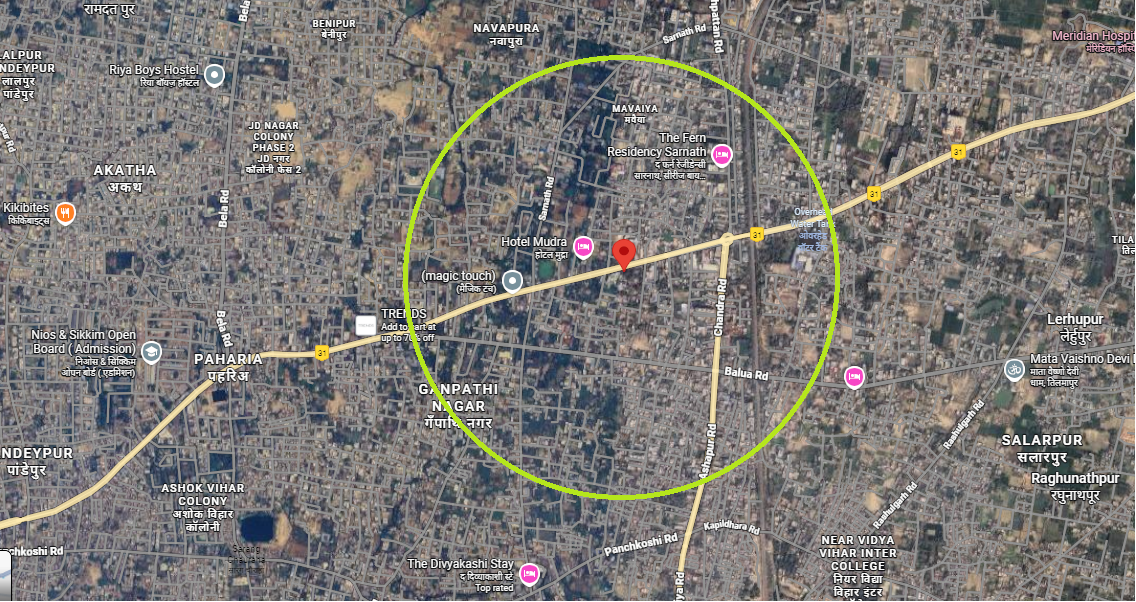This screenshot has width=1136, height=602.
Task: Select The Fern Residency Sarnath hotel pin
Action: click(722, 155)
